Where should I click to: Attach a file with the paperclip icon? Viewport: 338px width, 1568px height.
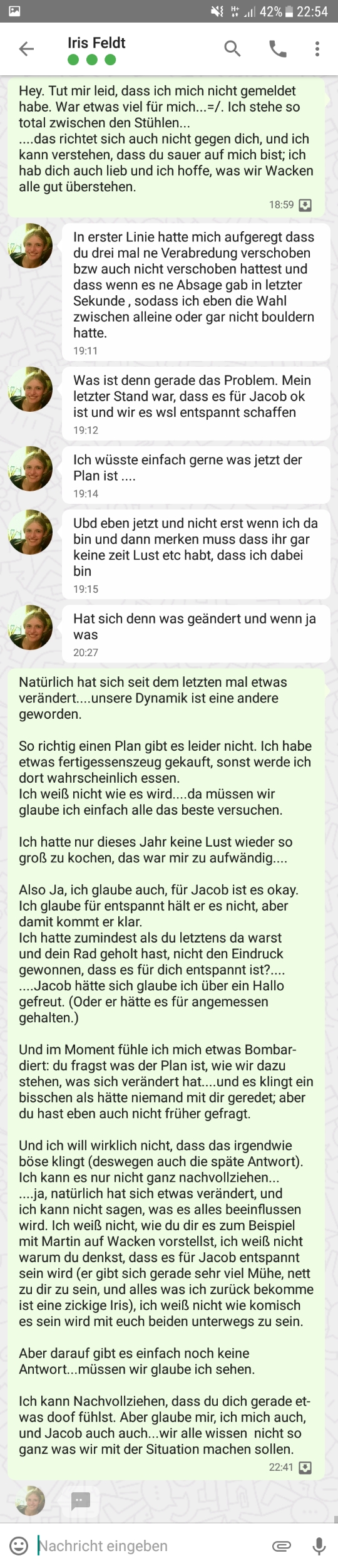click(x=282, y=1546)
